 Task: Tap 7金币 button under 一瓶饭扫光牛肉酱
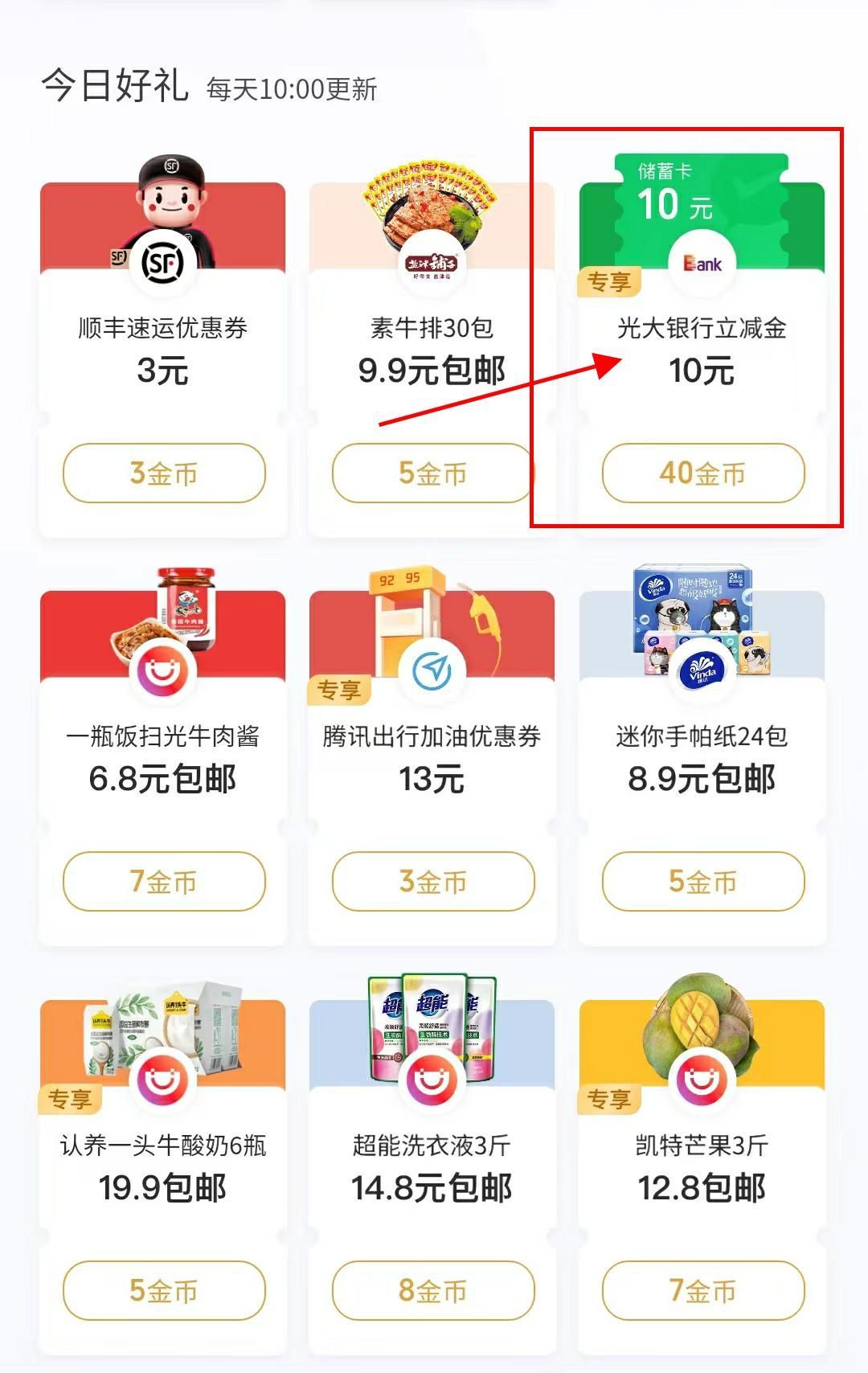(164, 882)
